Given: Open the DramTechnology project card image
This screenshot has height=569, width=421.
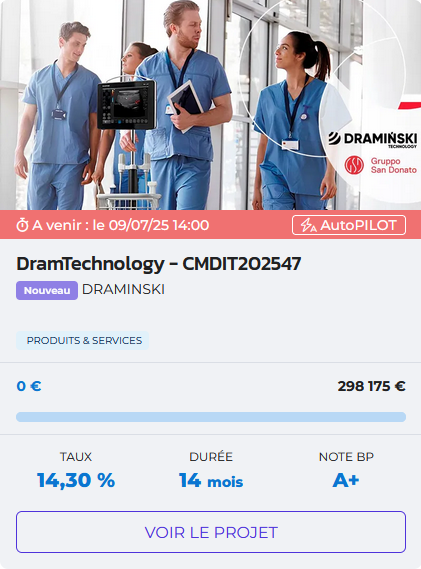Looking at the screenshot, I should [x=210, y=105].
